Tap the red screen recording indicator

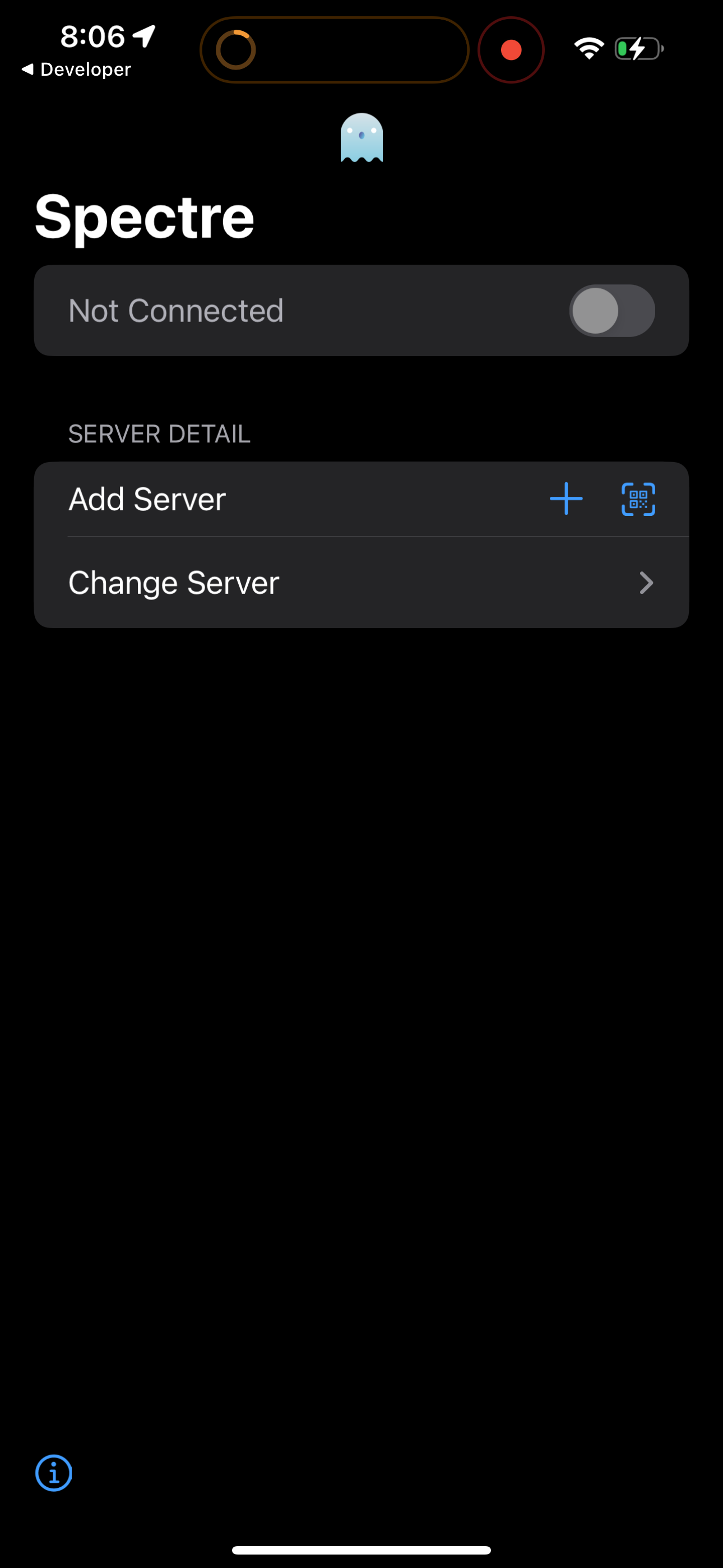(511, 50)
